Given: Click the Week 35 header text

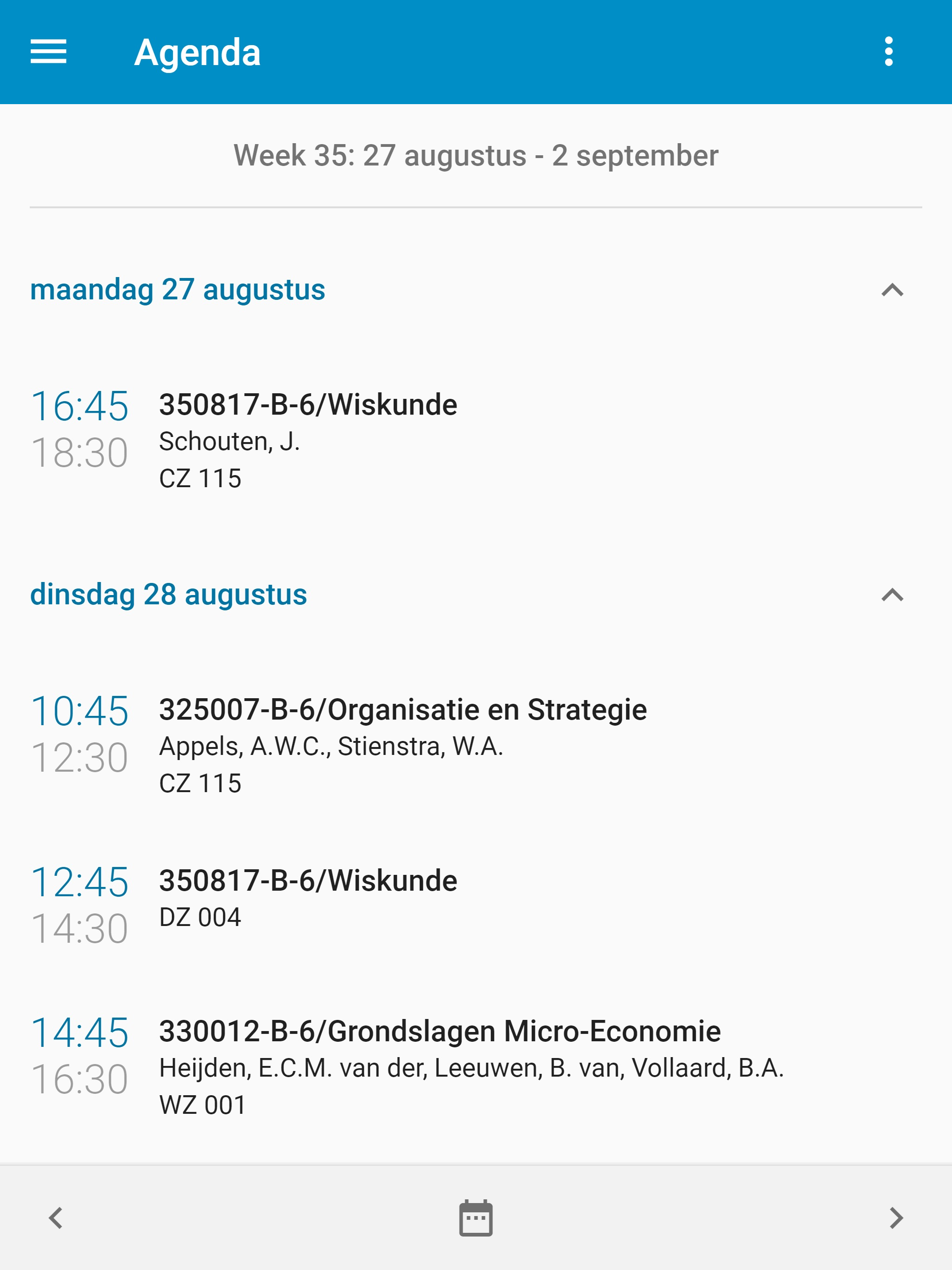Looking at the screenshot, I should tap(476, 156).
